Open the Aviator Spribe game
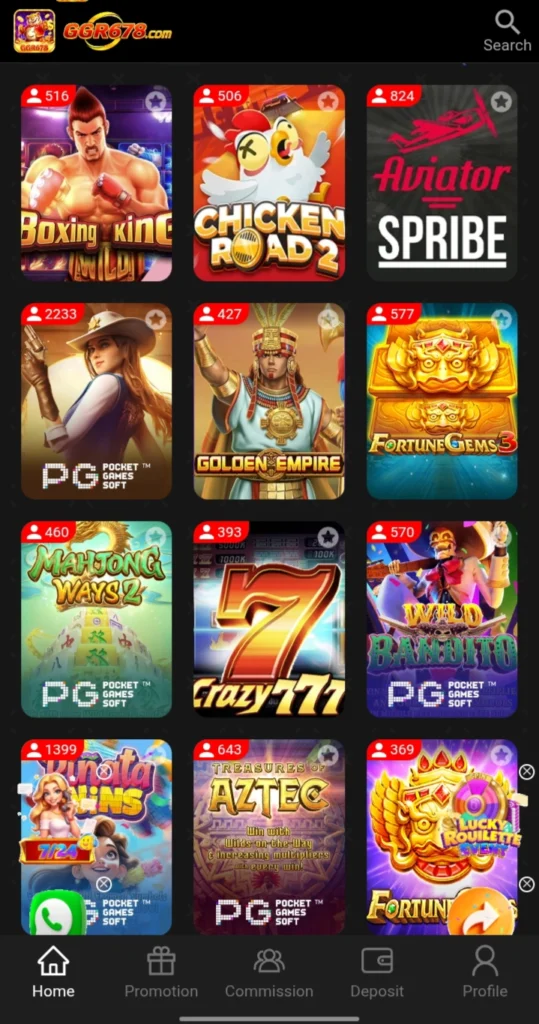The height and width of the screenshot is (1024, 539). [x=442, y=183]
